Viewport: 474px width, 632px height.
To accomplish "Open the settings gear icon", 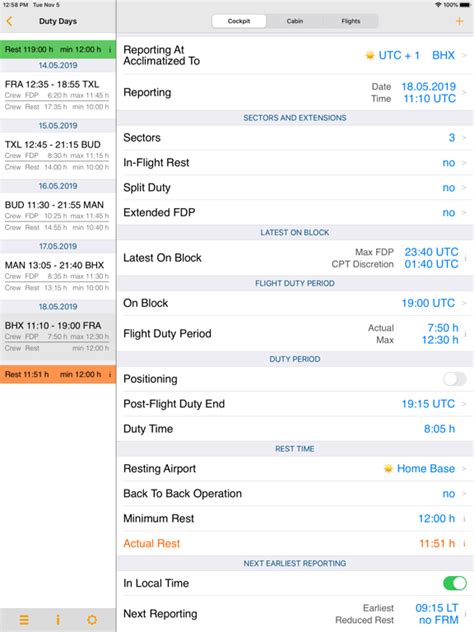I will coord(92,620).
